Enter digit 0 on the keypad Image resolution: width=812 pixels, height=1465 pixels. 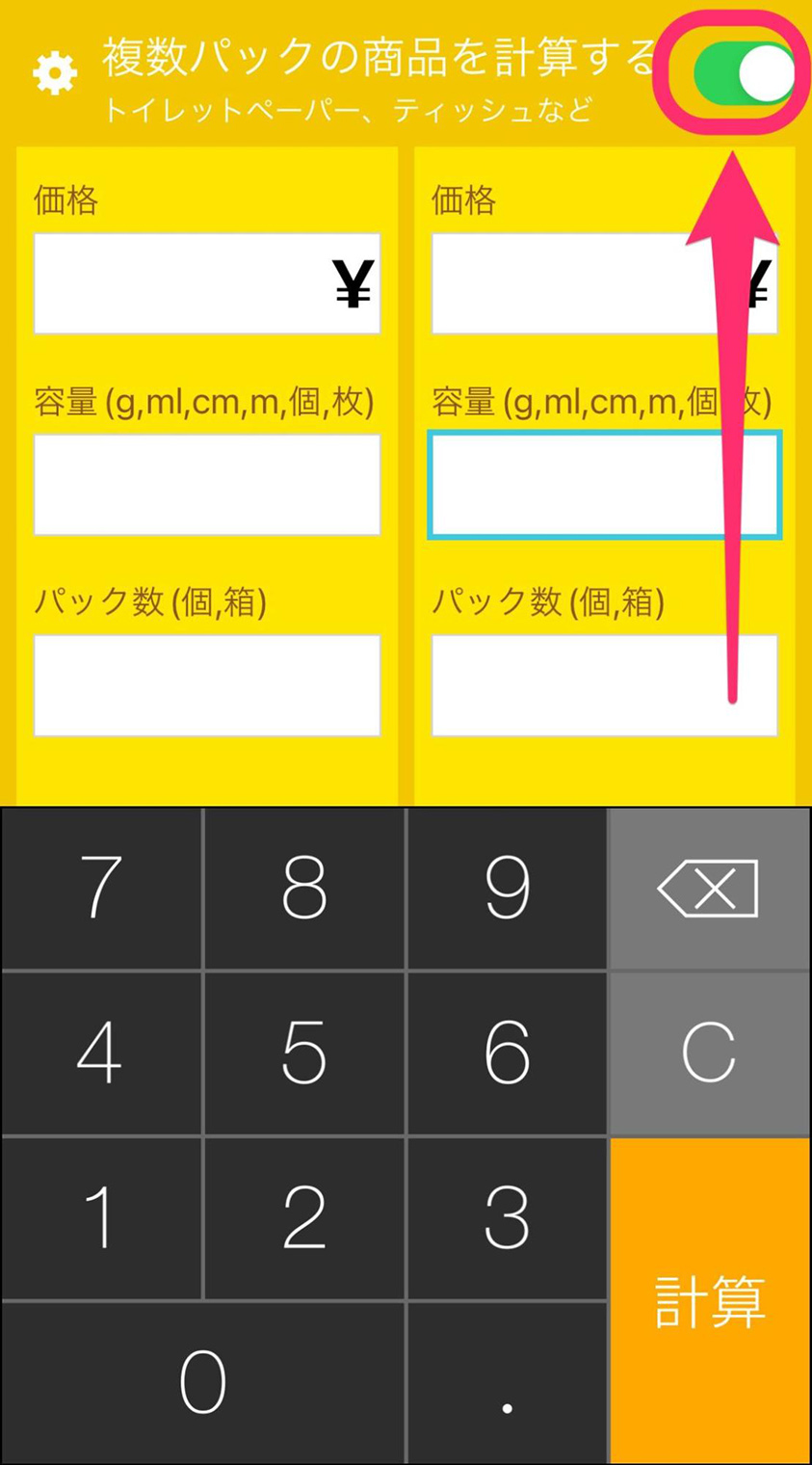coord(203,1381)
